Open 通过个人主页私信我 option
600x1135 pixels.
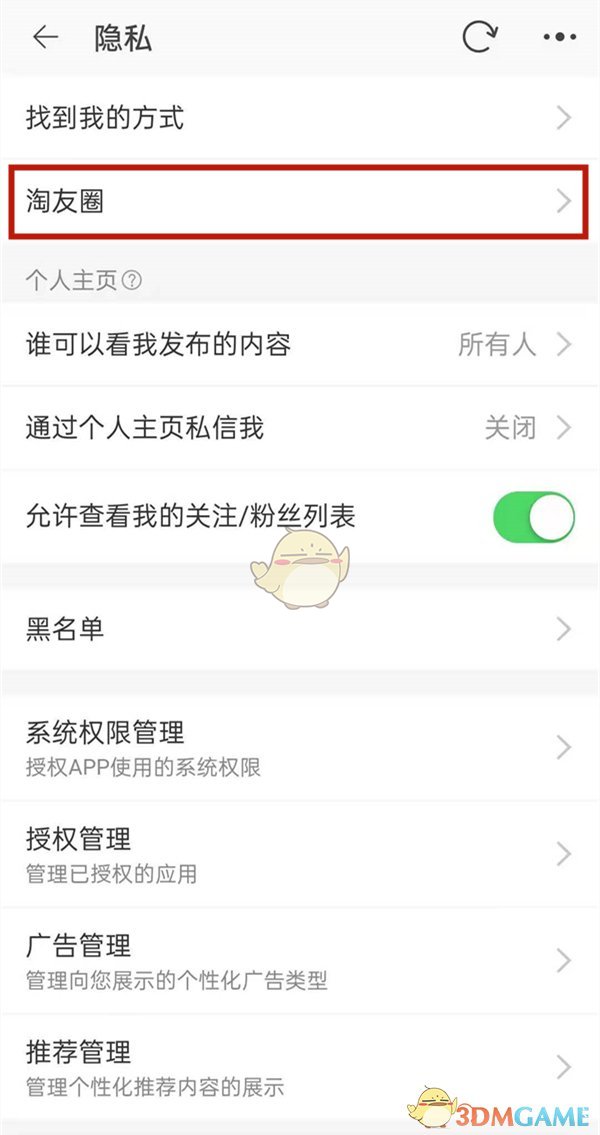click(300, 428)
